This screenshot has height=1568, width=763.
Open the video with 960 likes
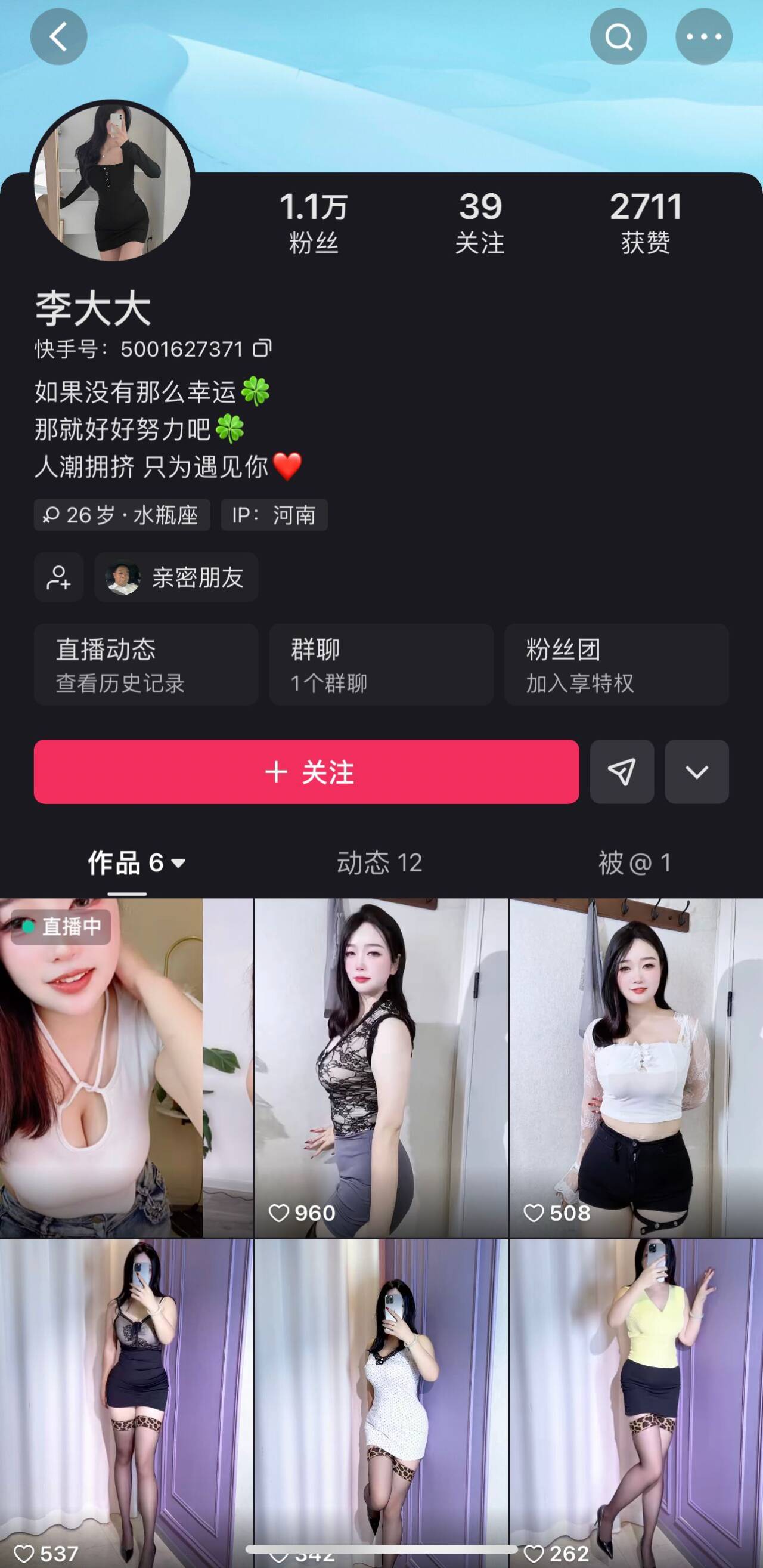tap(381, 1067)
